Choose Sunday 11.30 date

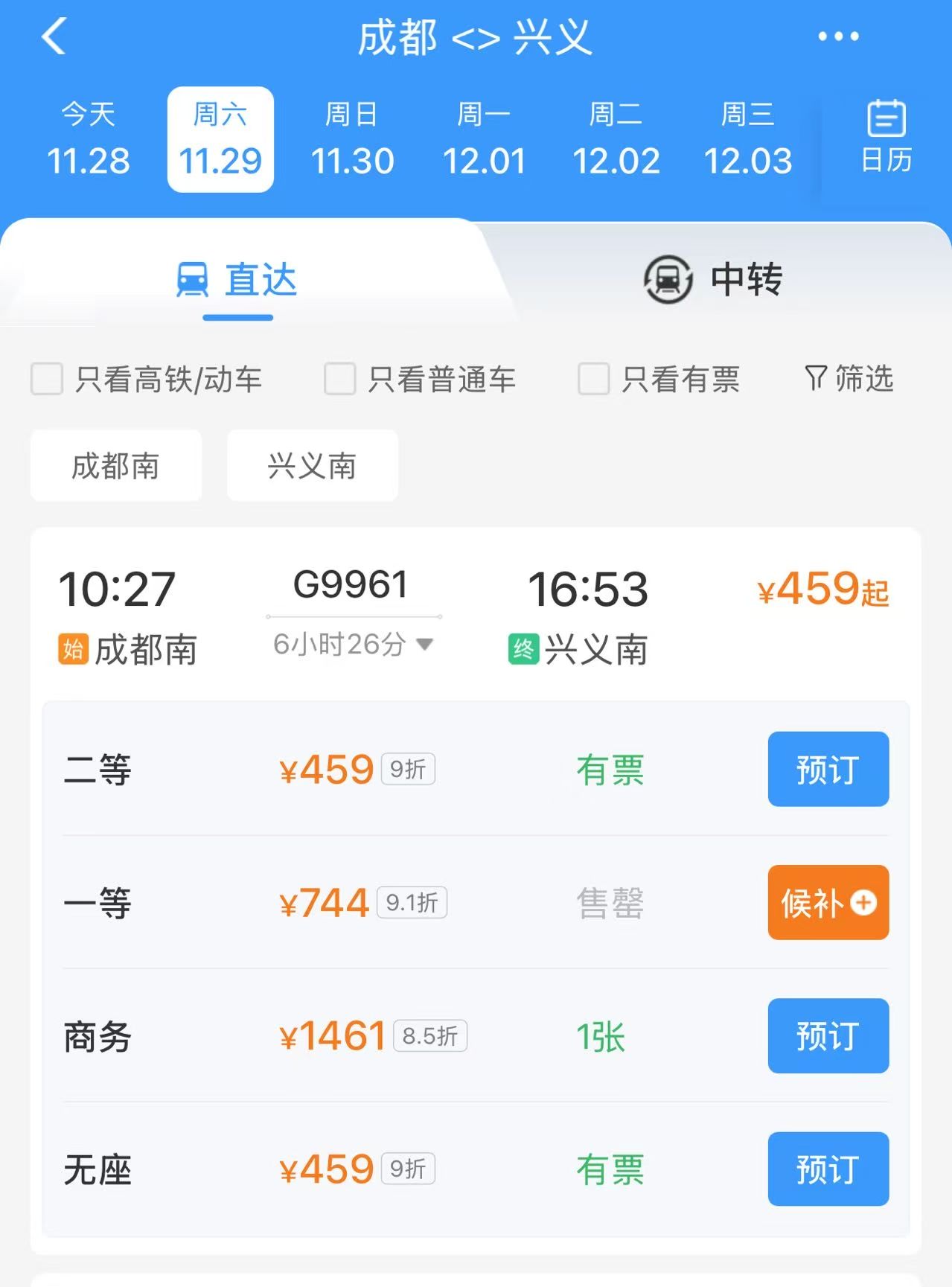pos(352,140)
